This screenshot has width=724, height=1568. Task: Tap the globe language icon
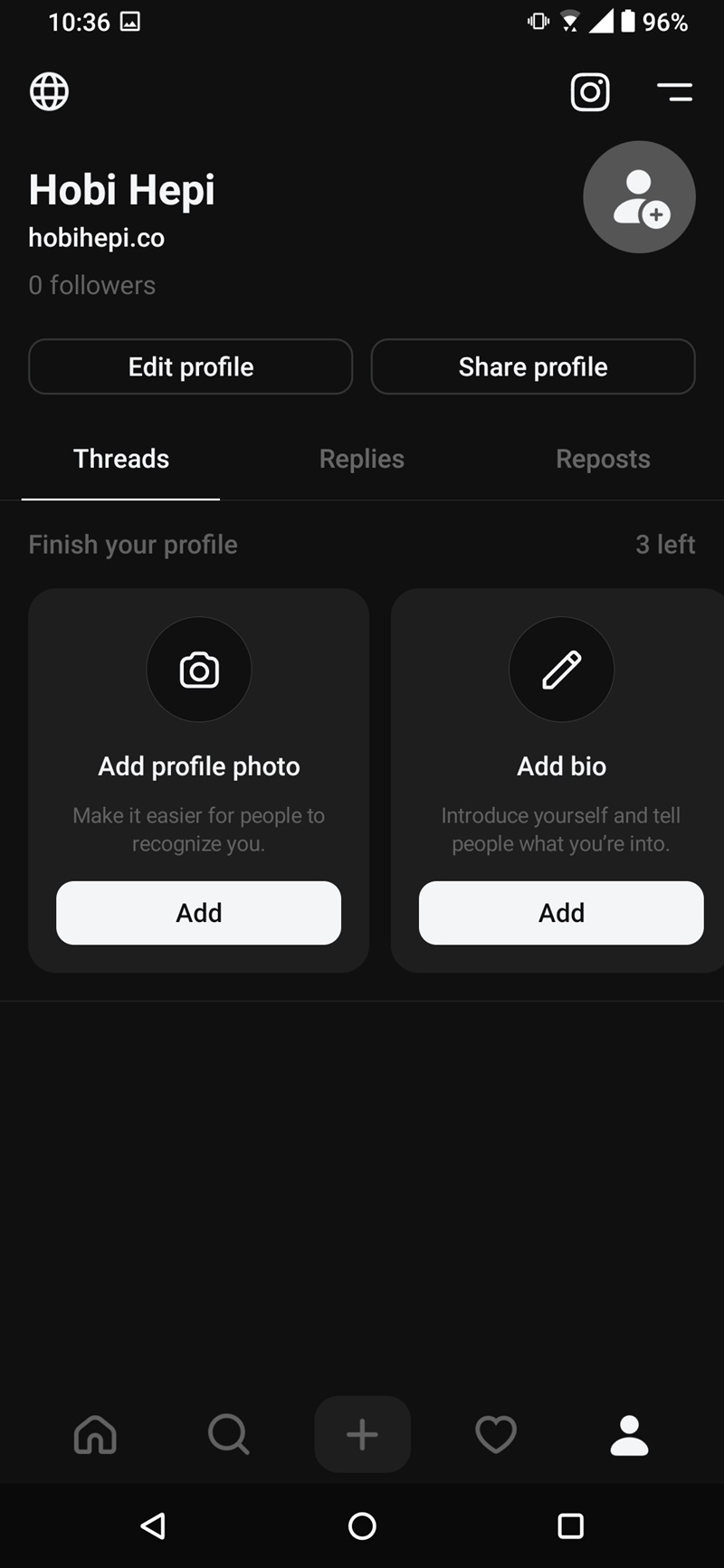[x=49, y=91]
